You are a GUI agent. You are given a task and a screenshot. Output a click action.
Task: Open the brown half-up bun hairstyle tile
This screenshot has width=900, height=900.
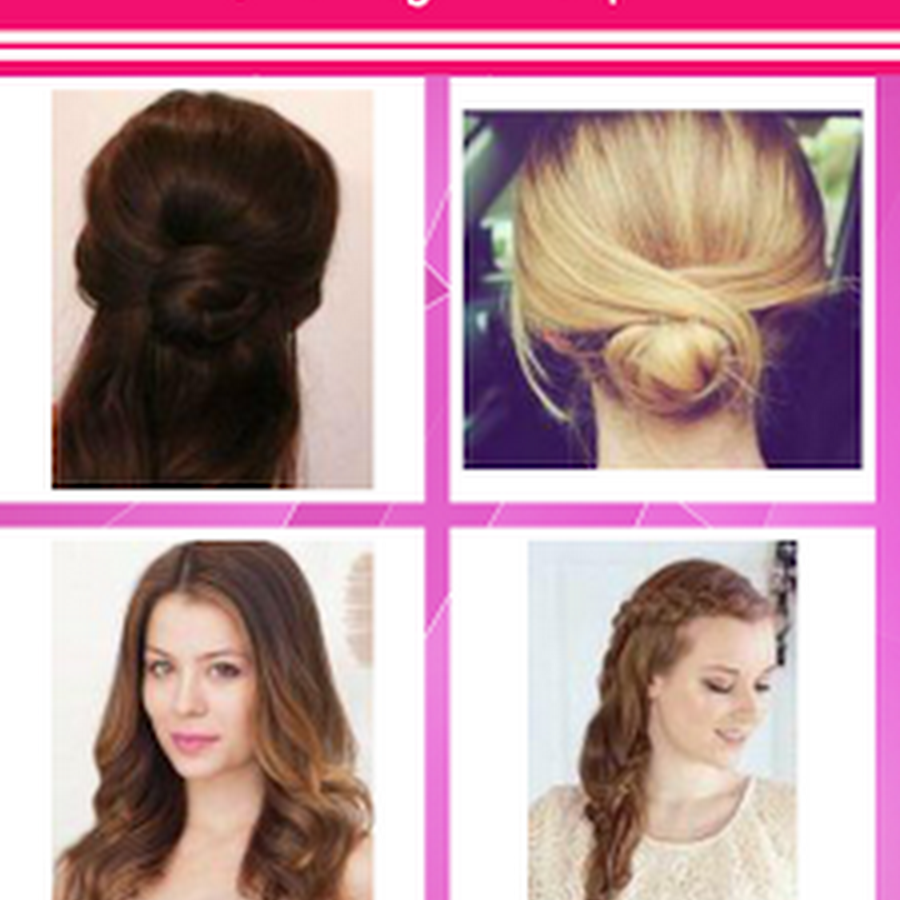pos(212,288)
